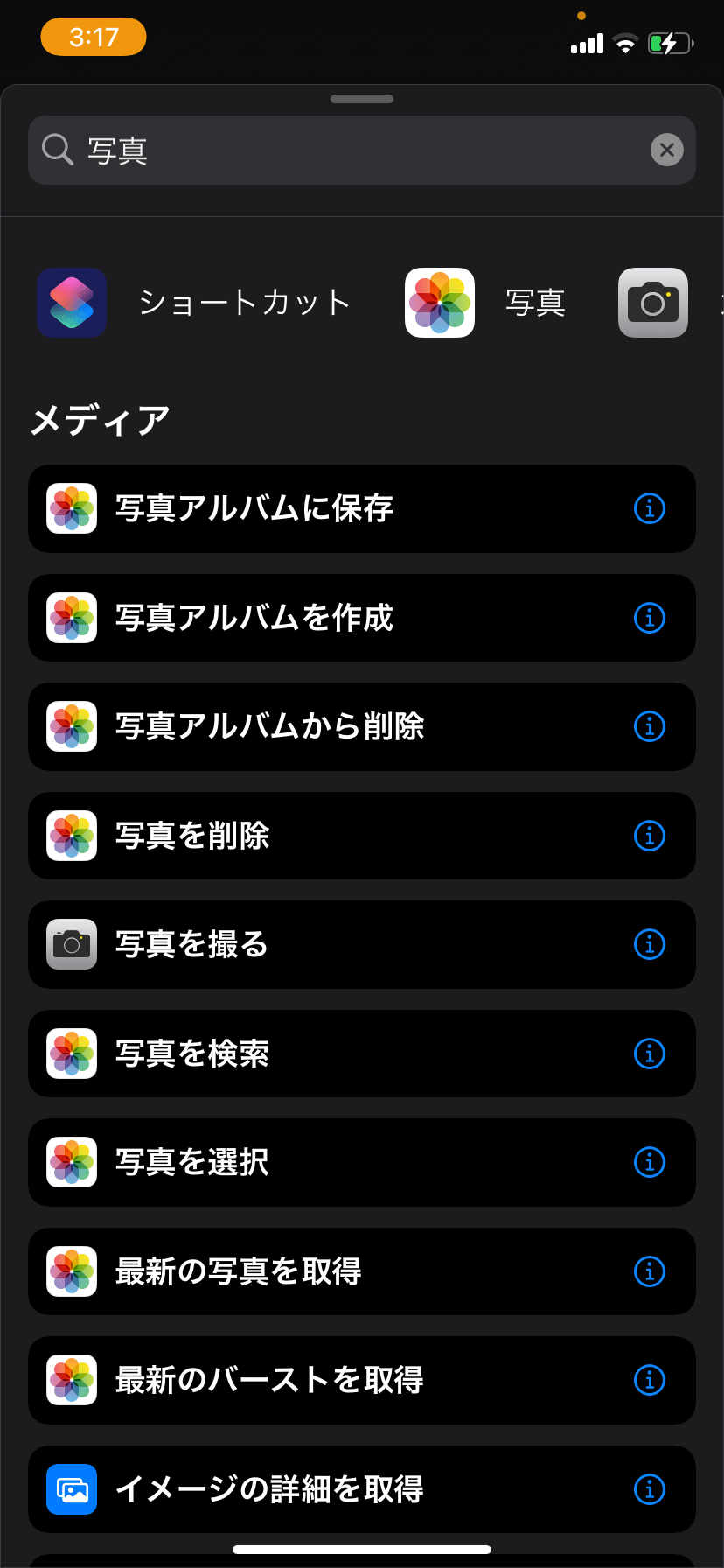Select the 写真 app filter
This screenshot has width=724, height=1568.
click(x=486, y=303)
